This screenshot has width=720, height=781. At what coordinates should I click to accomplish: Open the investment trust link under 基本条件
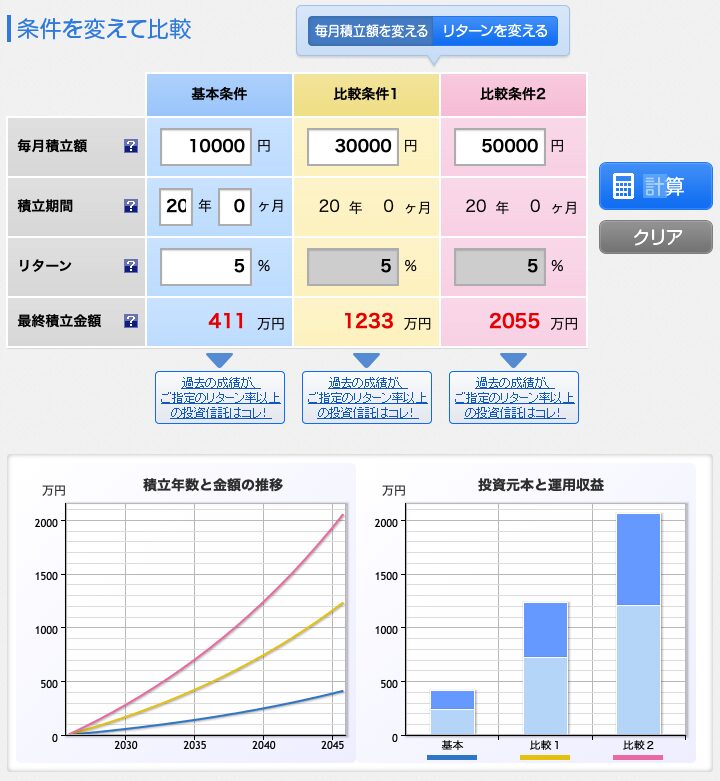tap(220, 397)
